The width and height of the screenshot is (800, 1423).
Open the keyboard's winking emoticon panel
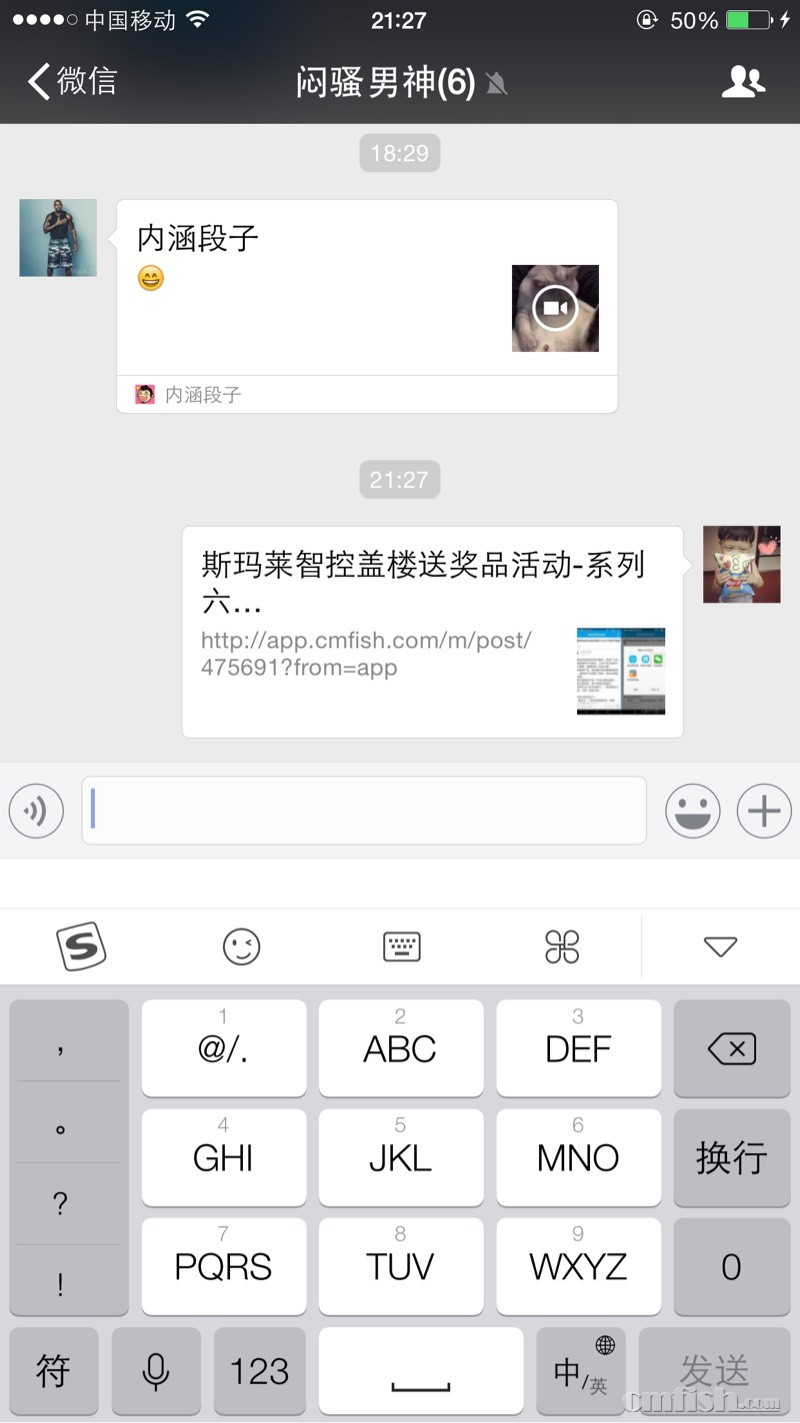pyautogui.click(x=241, y=946)
